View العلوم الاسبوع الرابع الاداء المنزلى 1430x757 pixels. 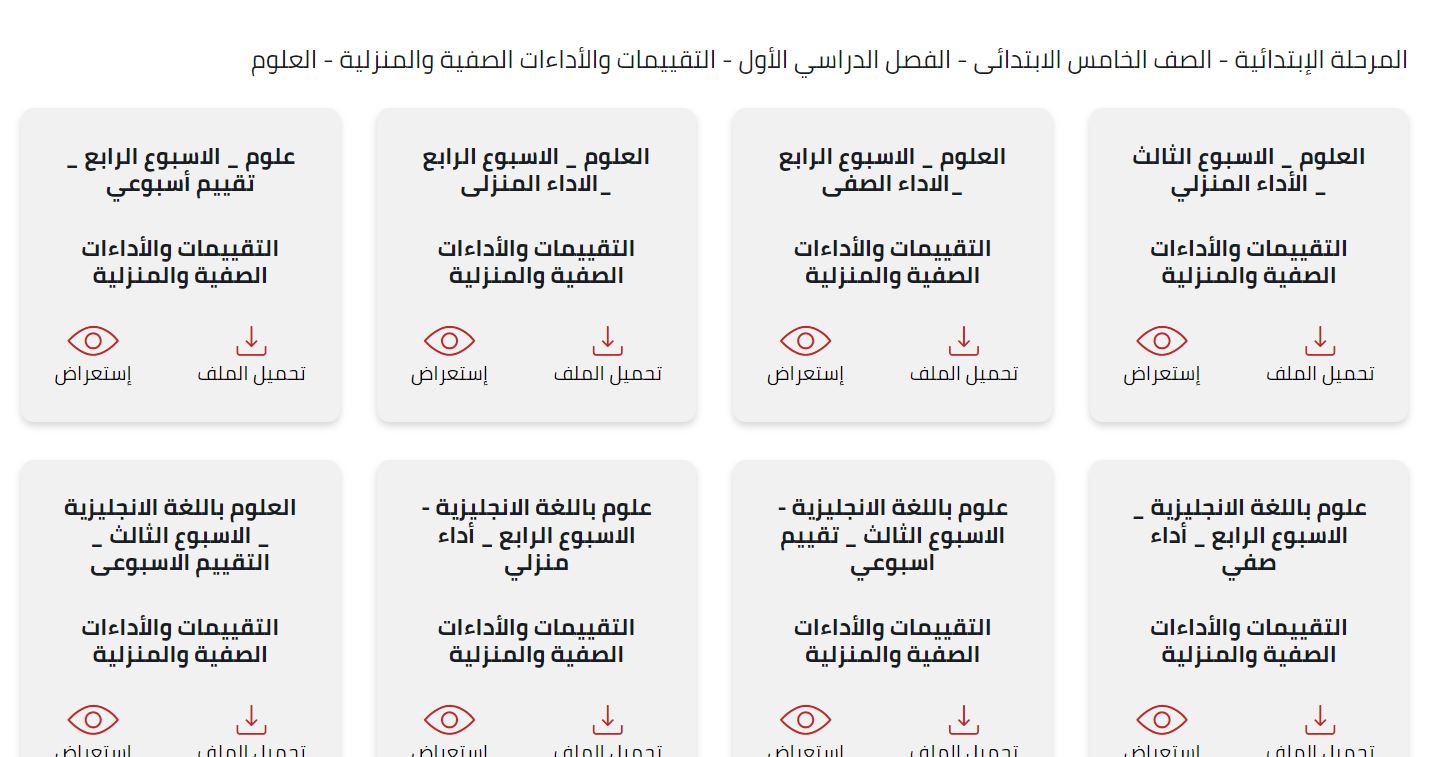click(449, 354)
